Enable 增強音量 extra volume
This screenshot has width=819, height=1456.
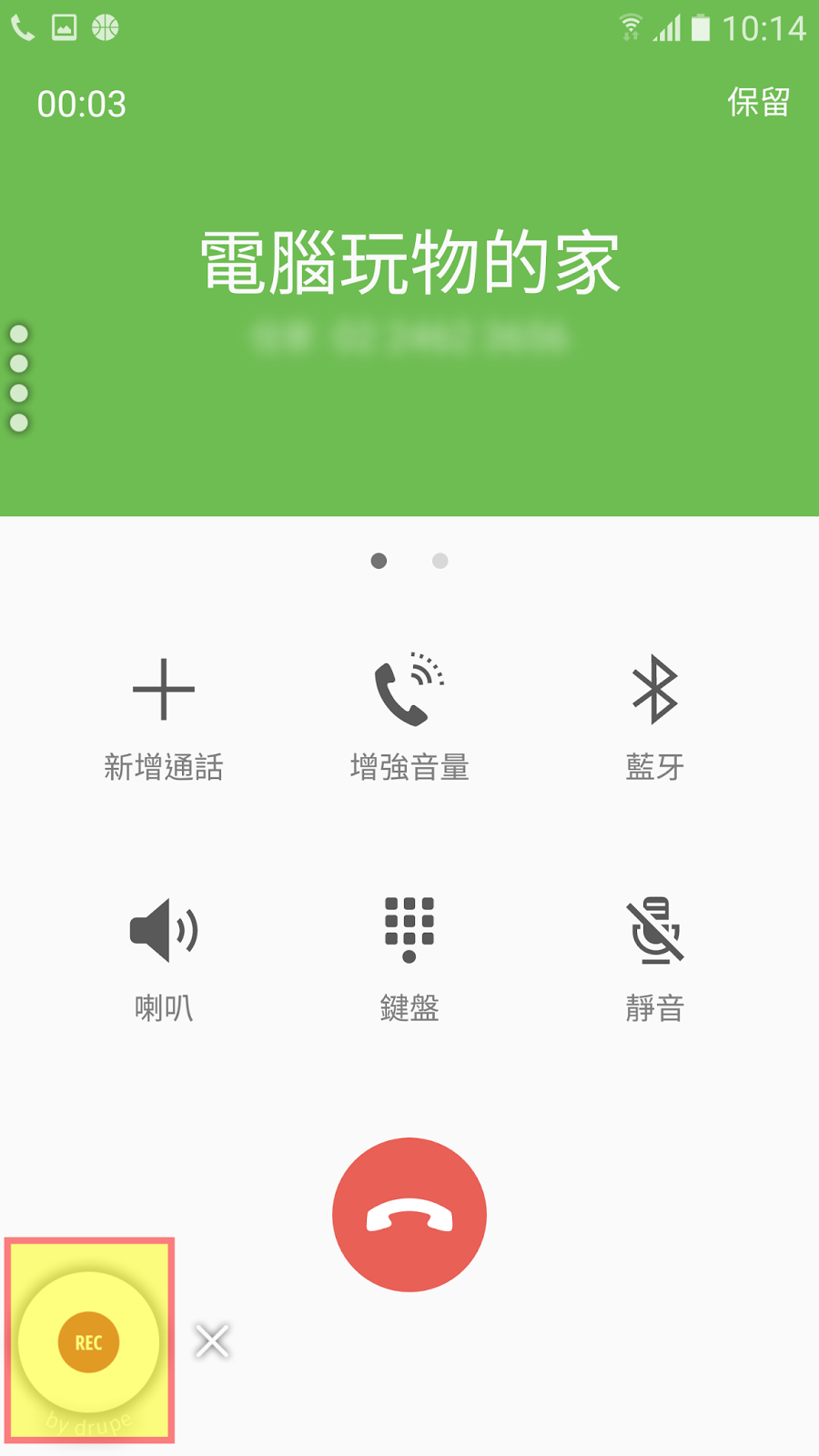pos(409,719)
